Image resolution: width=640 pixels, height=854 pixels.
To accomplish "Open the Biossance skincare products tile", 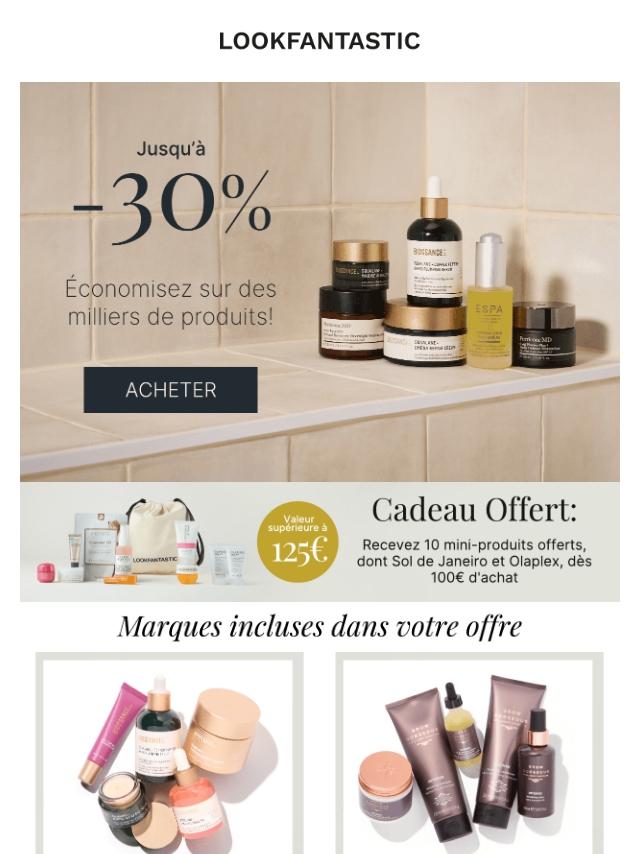I will coord(169,755).
